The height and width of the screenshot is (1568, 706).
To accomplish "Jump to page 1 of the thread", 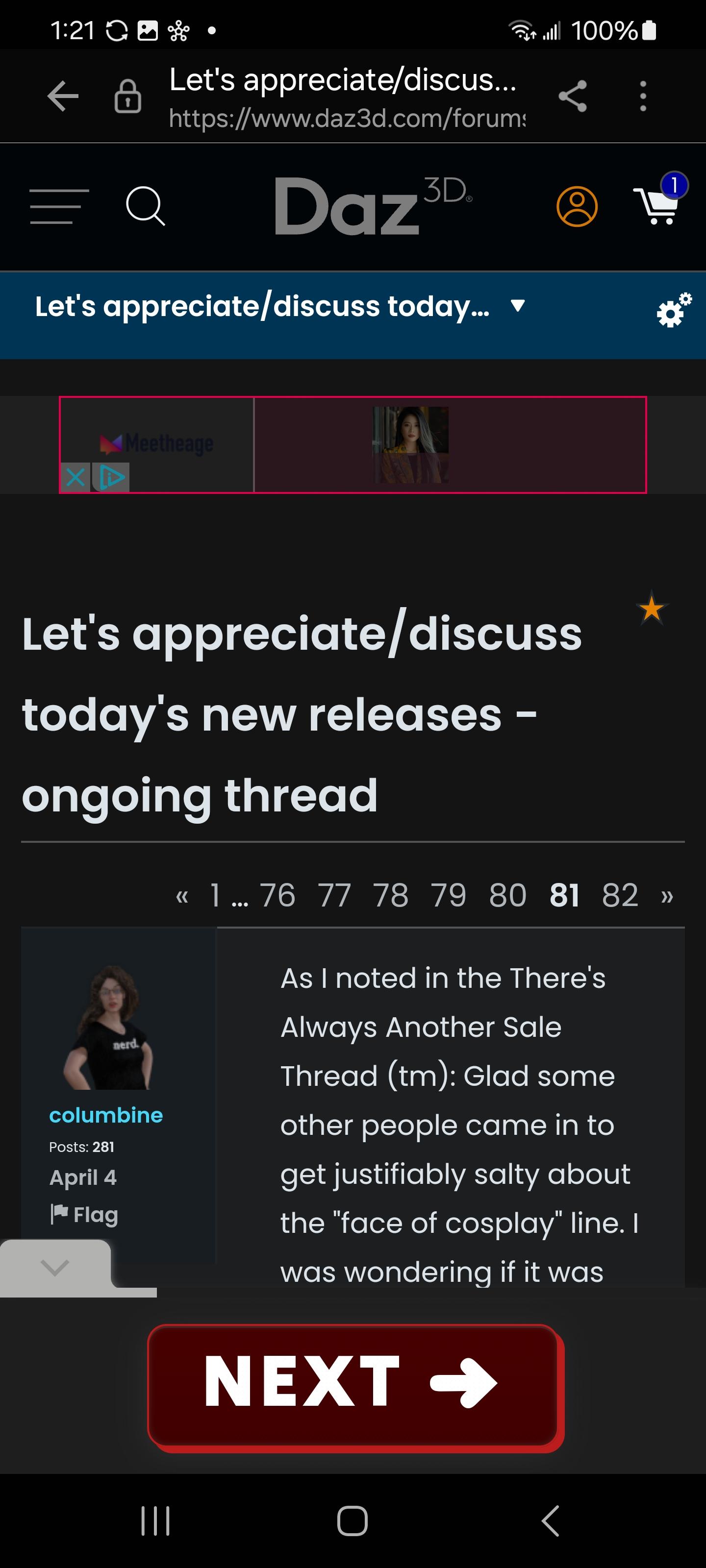I will click(215, 895).
